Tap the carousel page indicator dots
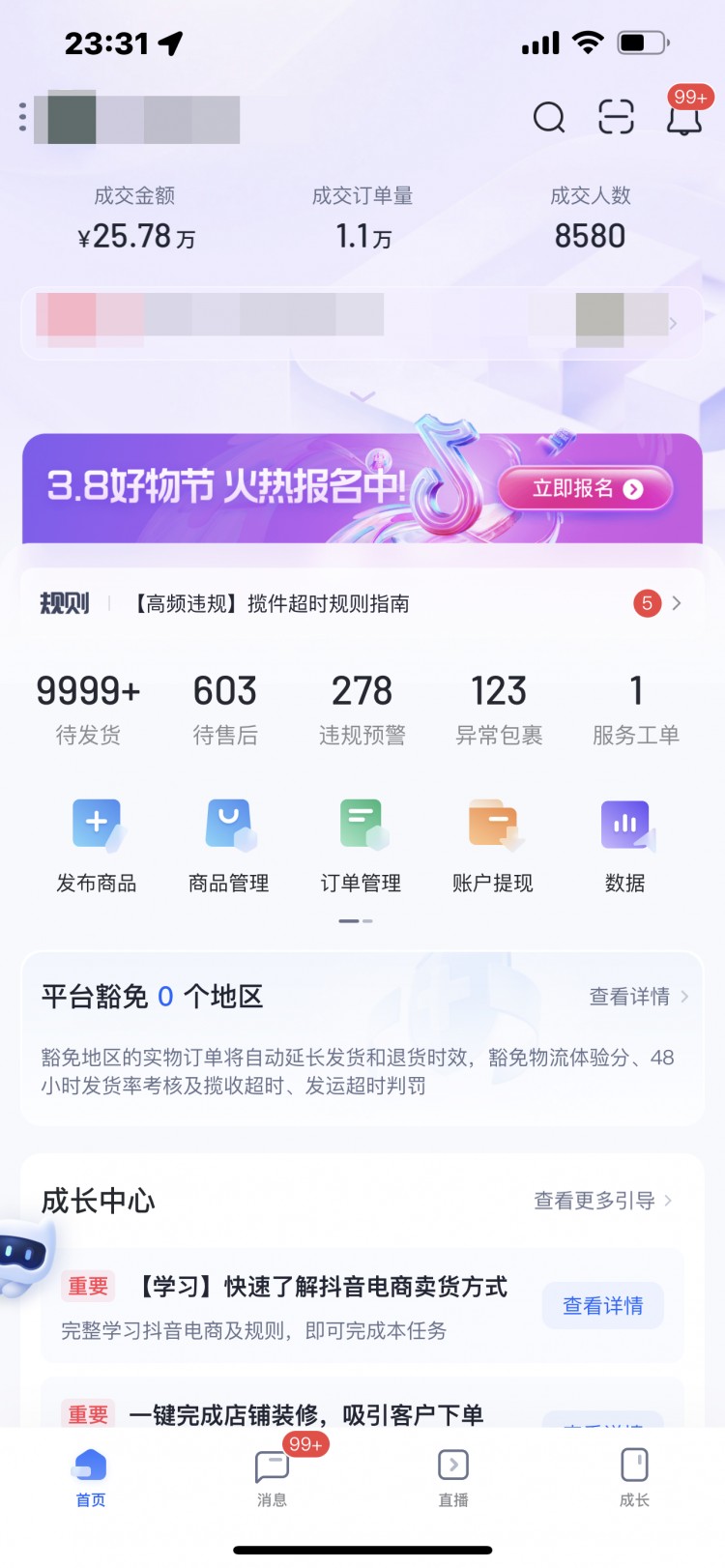This screenshot has height=1568, width=725. coord(356,921)
